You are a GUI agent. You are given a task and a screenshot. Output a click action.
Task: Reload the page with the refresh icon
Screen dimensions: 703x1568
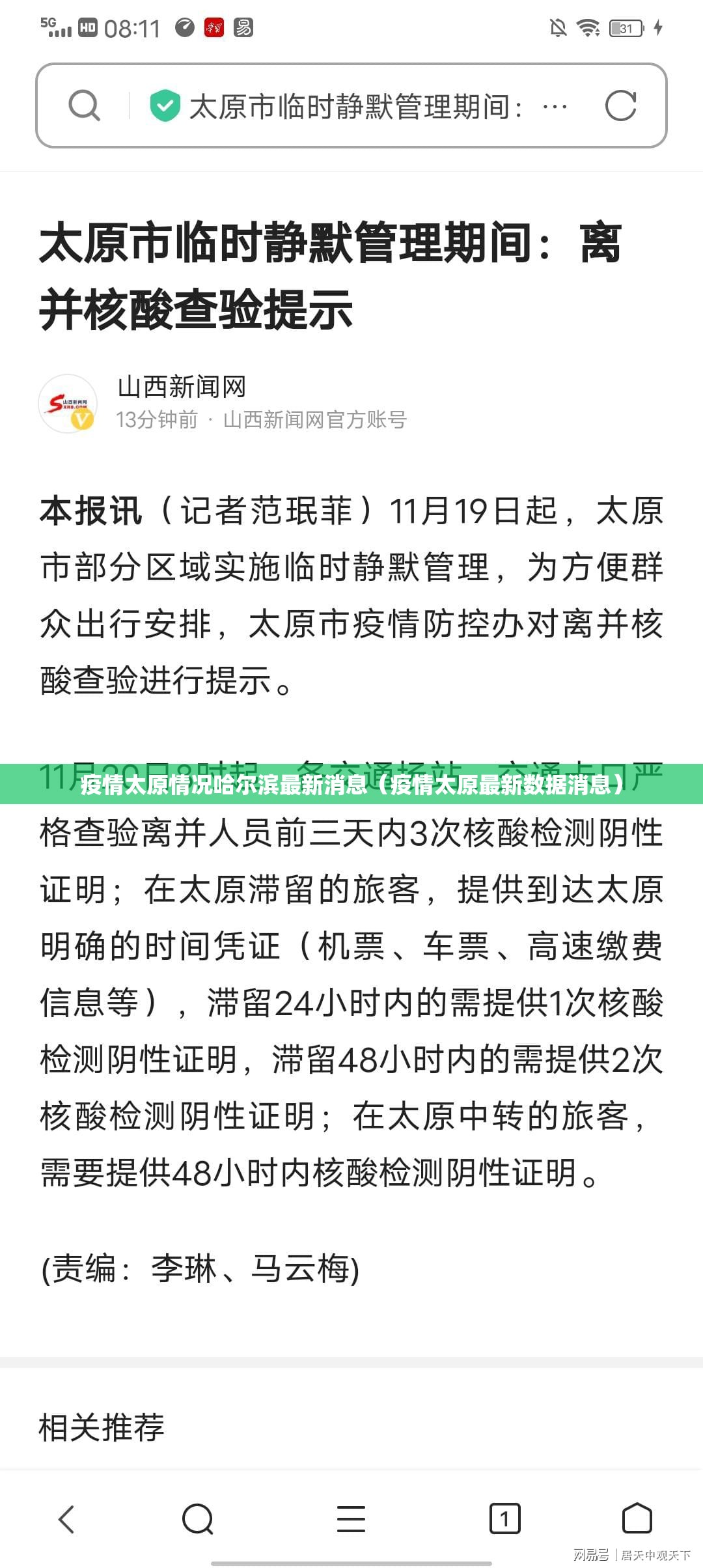point(620,105)
